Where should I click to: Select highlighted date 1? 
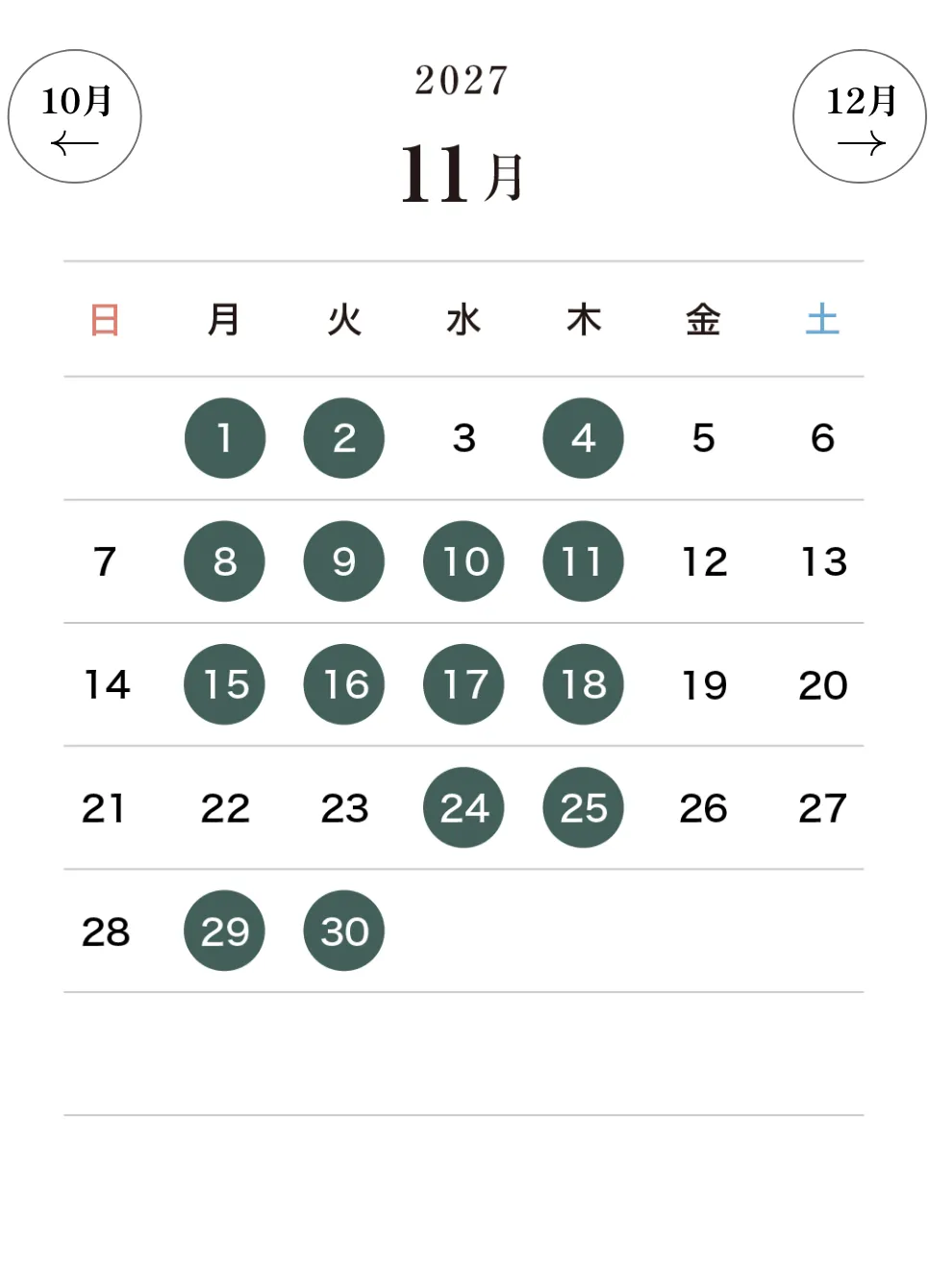pyautogui.click(x=225, y=438)
